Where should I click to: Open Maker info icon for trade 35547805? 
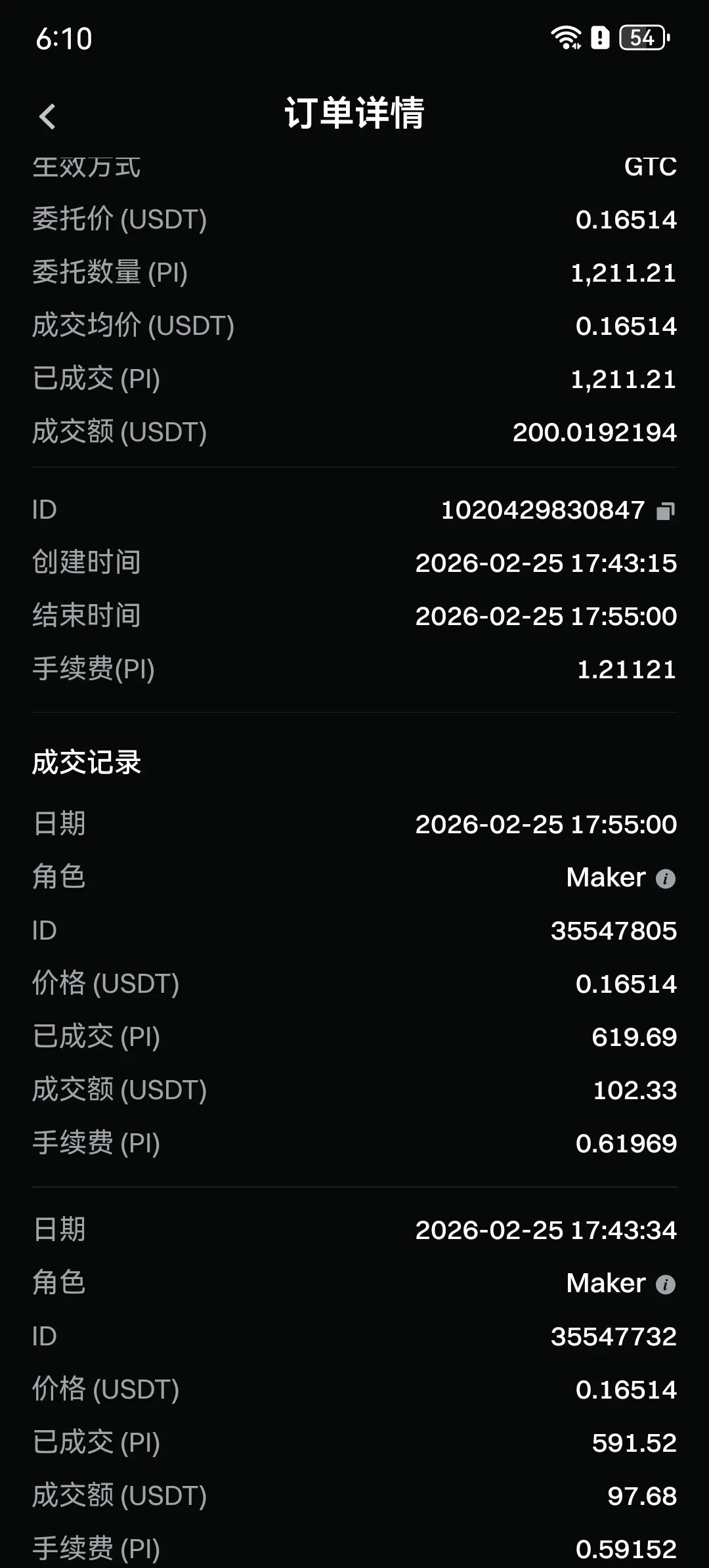point(666,879)
